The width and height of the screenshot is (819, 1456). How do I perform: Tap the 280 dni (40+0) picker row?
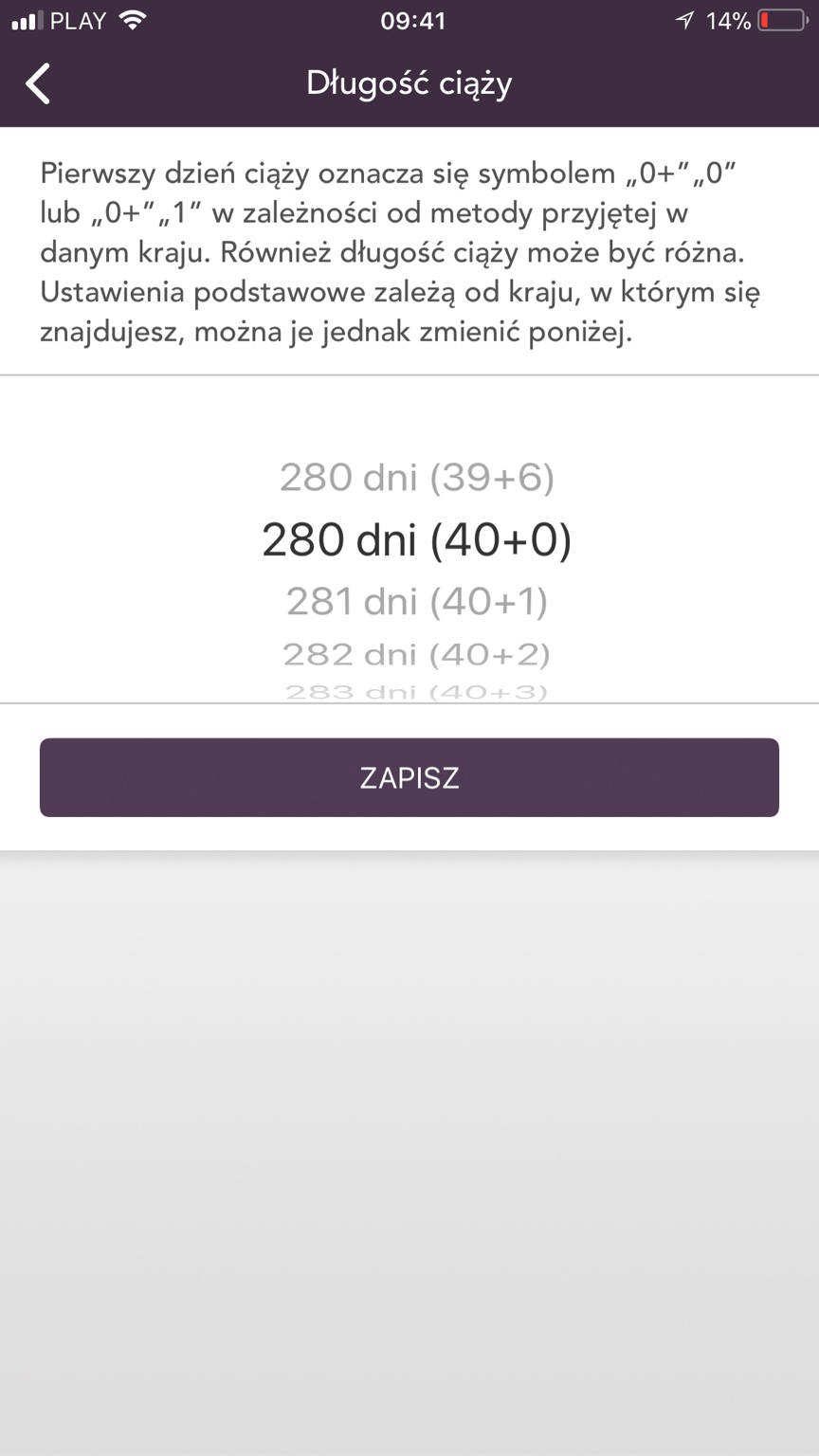(417, 539)
